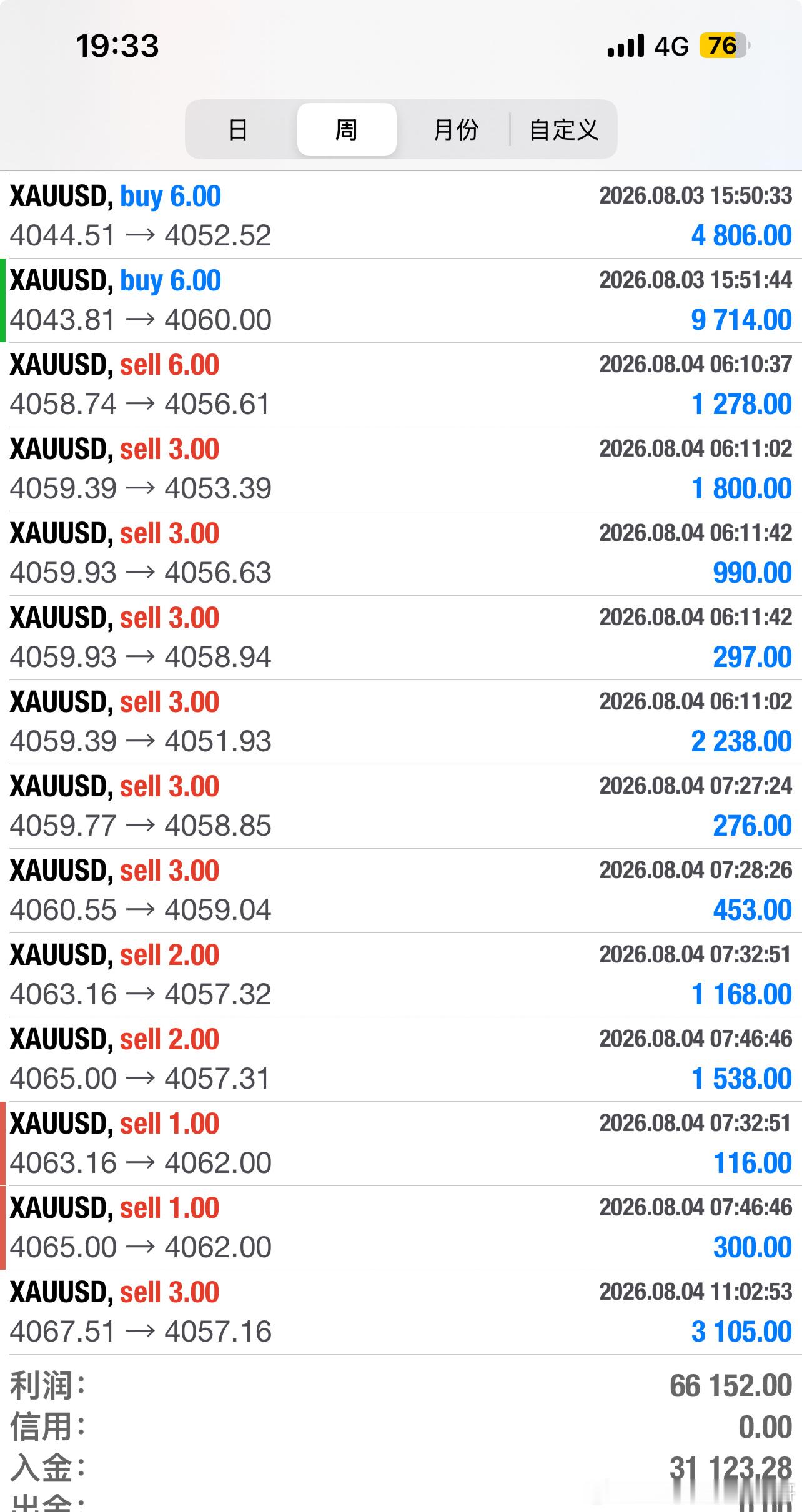The width and height of the screenshot is (802, 1512).
Task: Tap the sell 1.00 trade with profit 300.00
Action: 401,1228
